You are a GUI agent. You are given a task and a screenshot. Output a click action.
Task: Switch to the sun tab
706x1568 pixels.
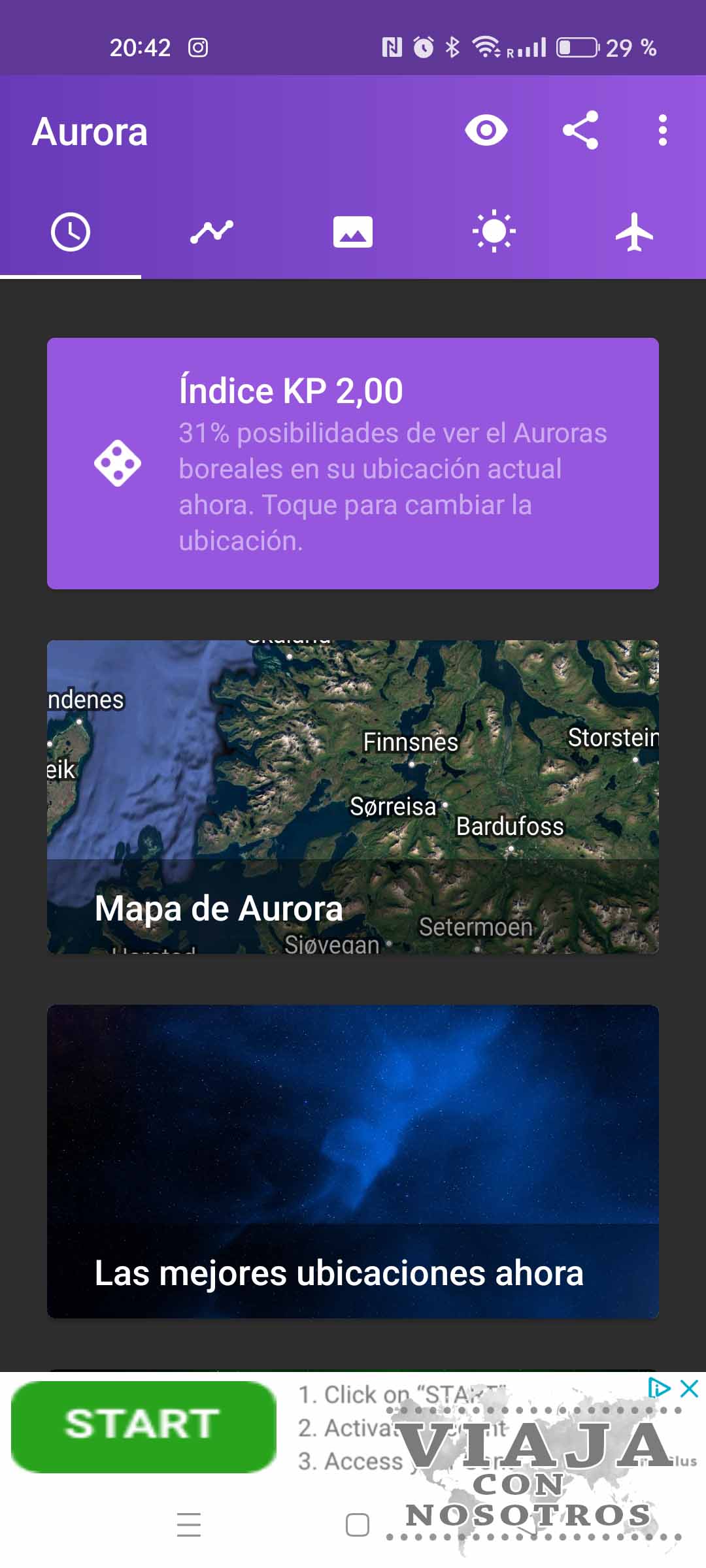click(494, 232)
